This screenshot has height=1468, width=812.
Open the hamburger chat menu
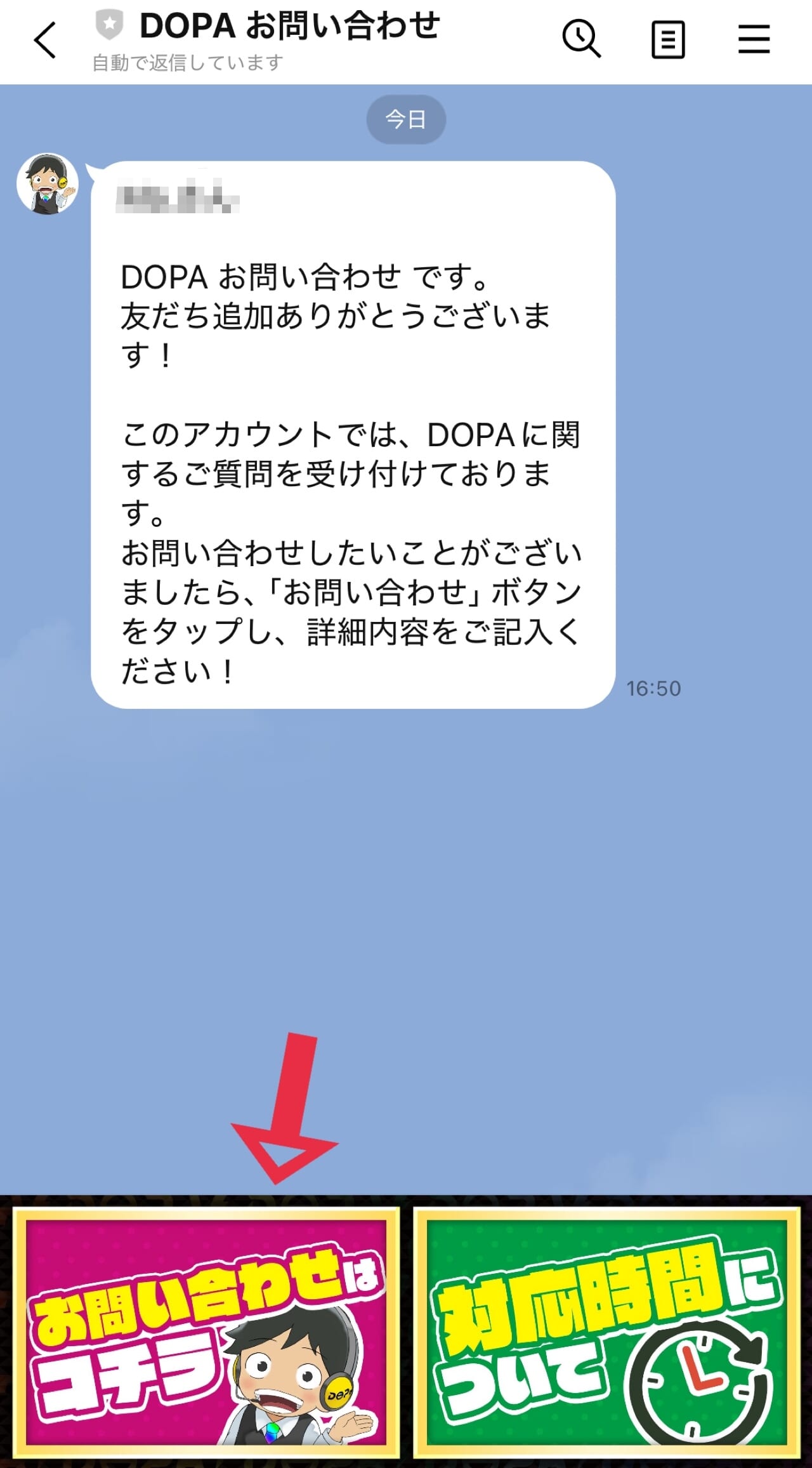754,39
